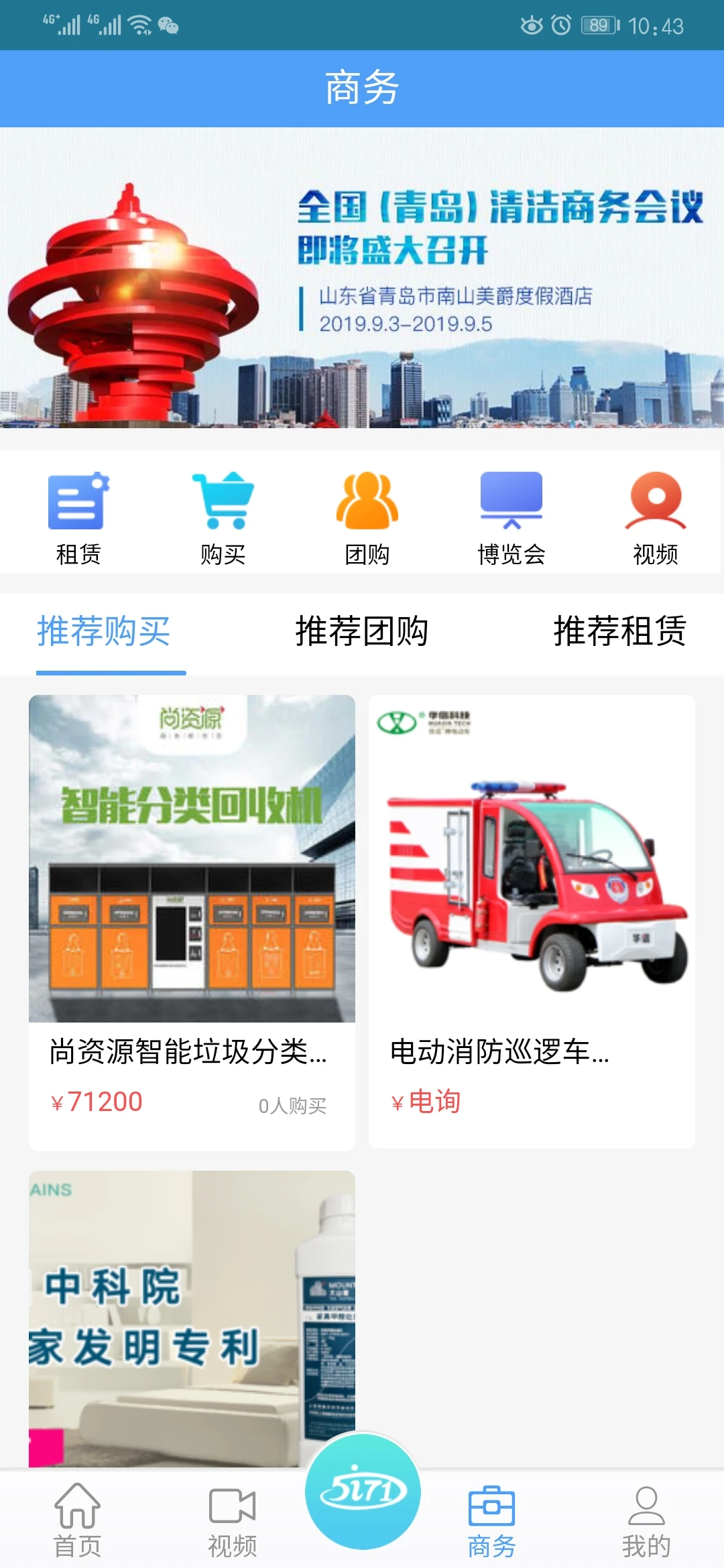724x1568 pixels.
Task: Tap the WeChat notification icon in status bar
Action: point(167,25)
